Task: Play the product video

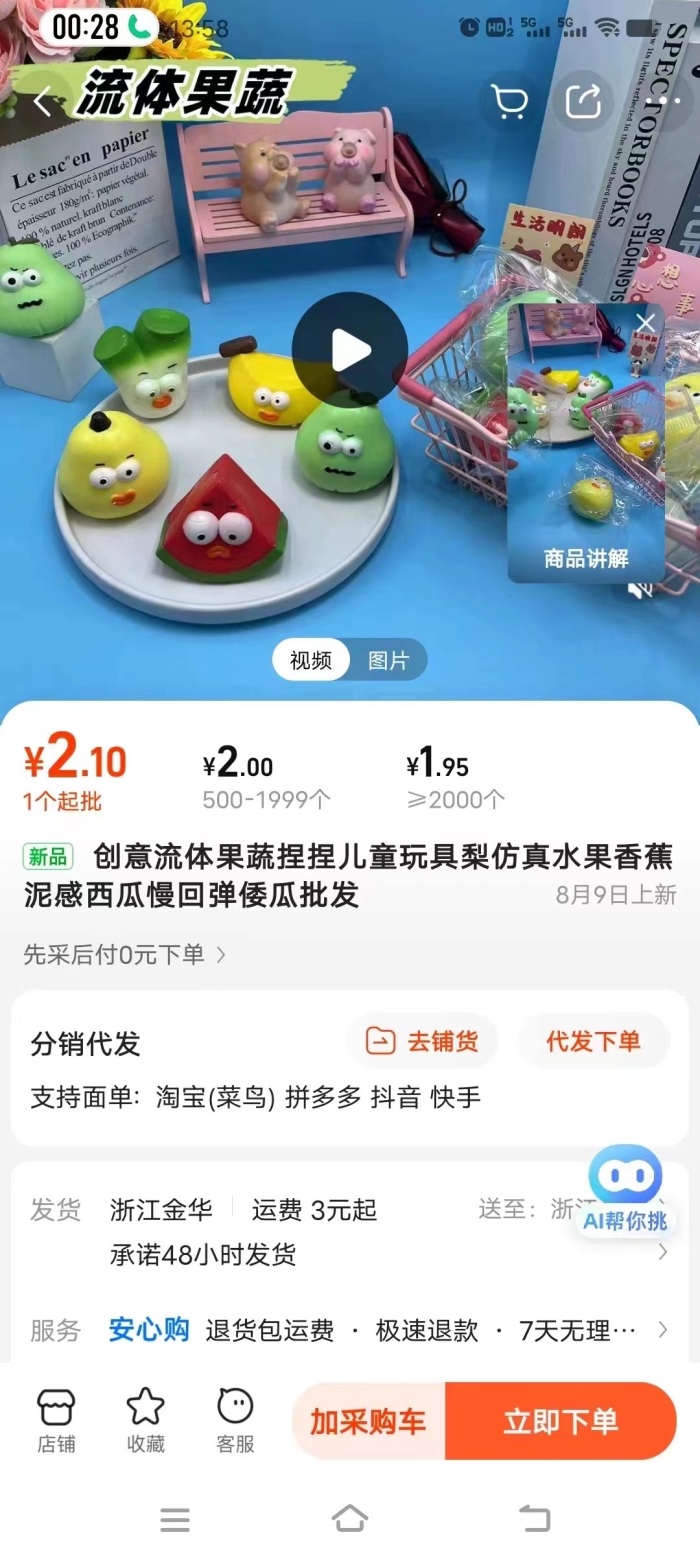Action: (350, 350)
